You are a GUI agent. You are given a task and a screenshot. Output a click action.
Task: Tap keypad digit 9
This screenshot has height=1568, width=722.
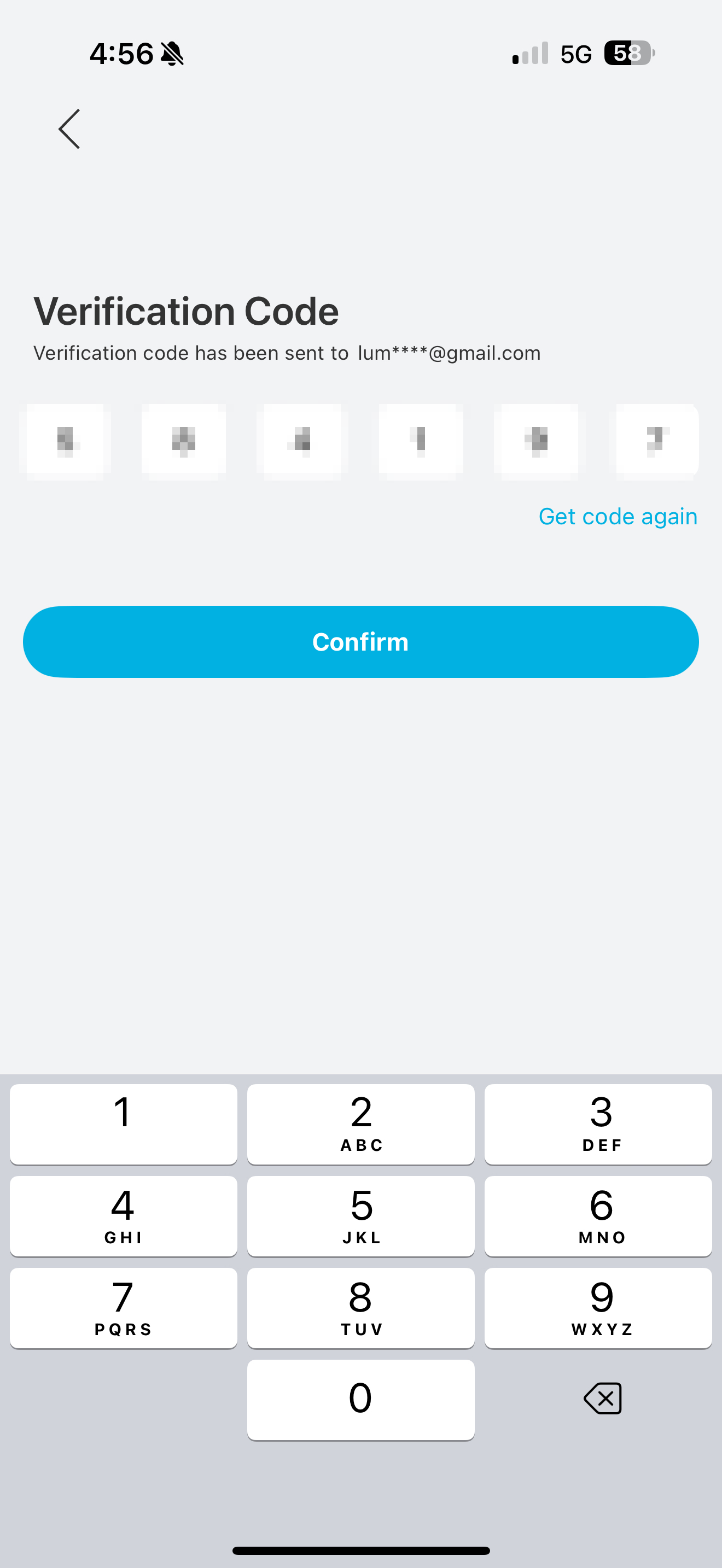pos(598,1307)
